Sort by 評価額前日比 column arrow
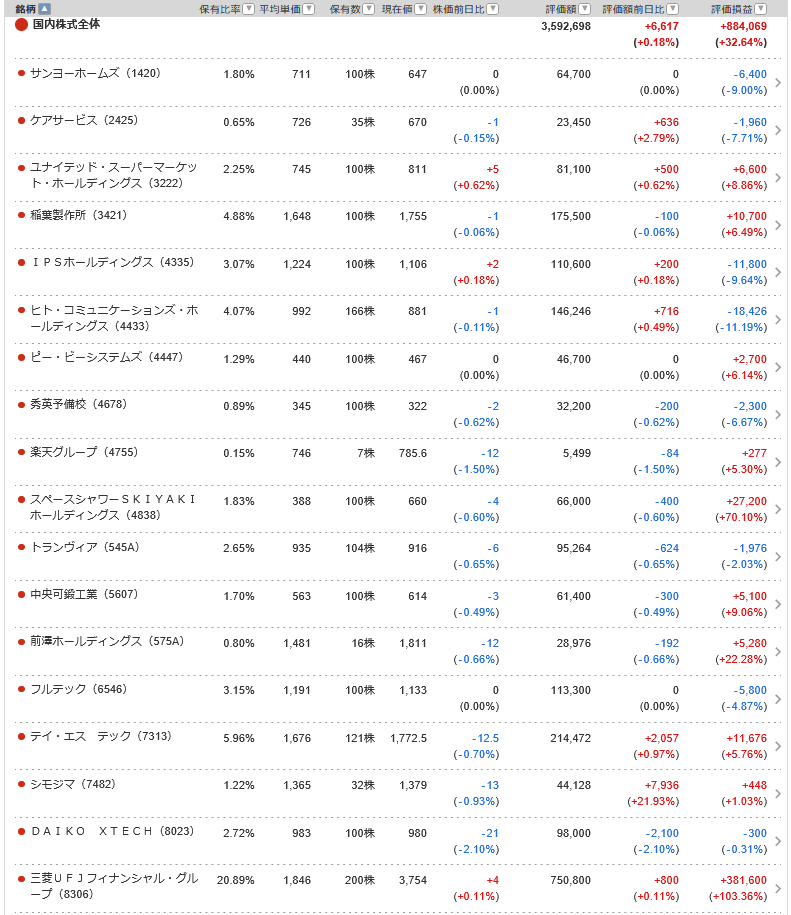Viewport: 791px width, 915px height. (673, 9)
